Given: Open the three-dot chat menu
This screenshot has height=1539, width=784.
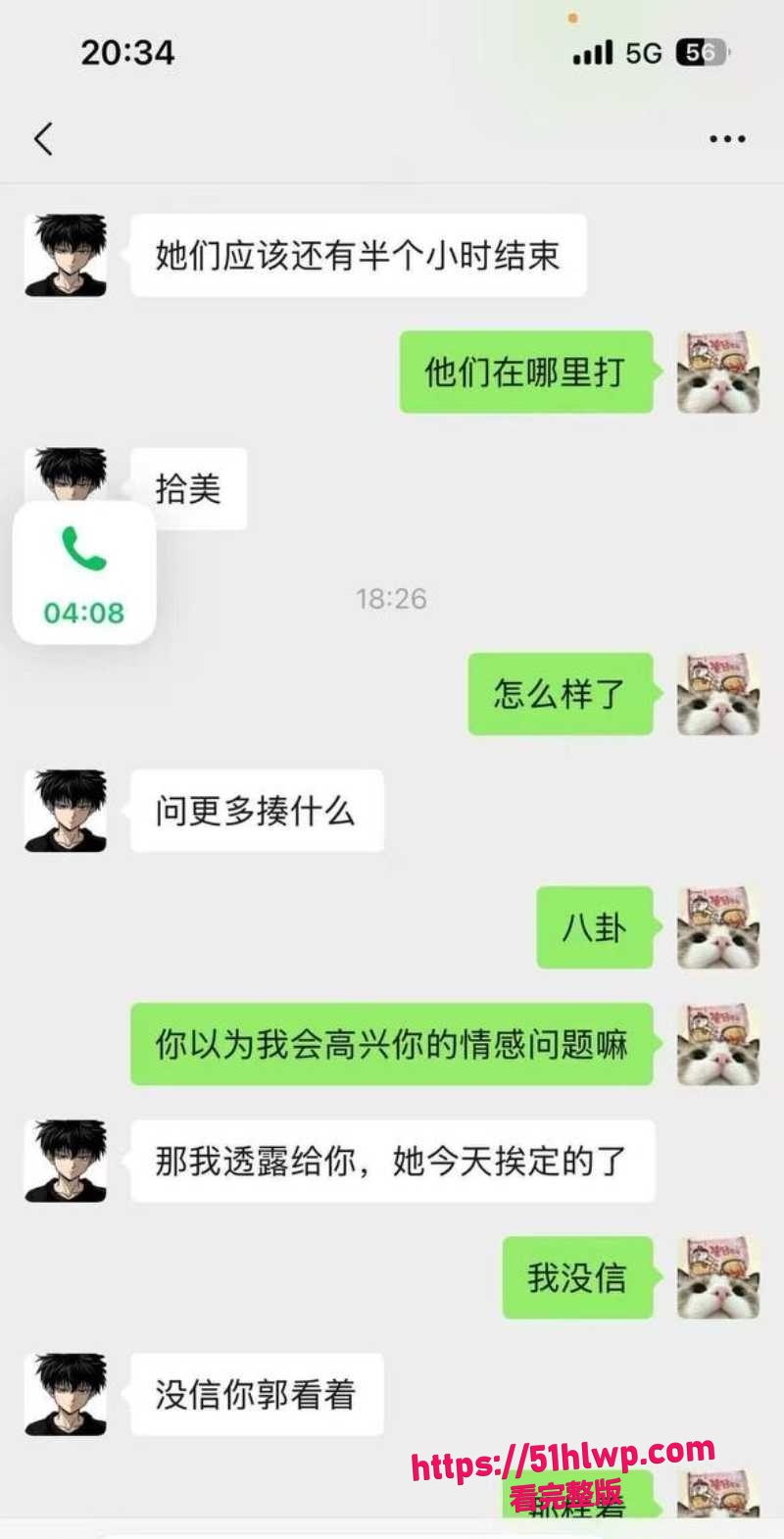Looking at the screenshot, I should click(x=727, y=139).
